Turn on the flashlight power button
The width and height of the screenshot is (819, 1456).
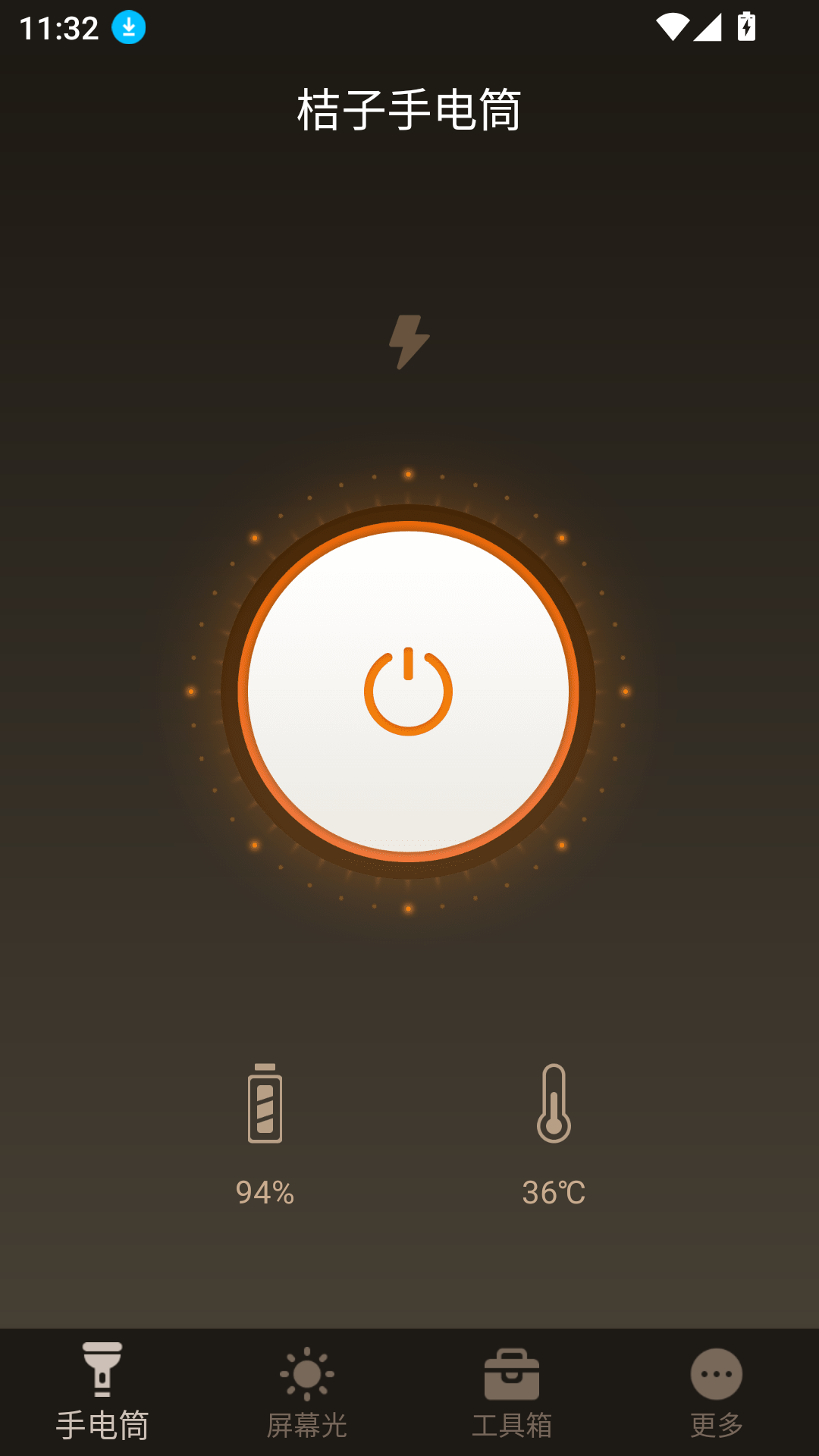(x=408, y=692)
